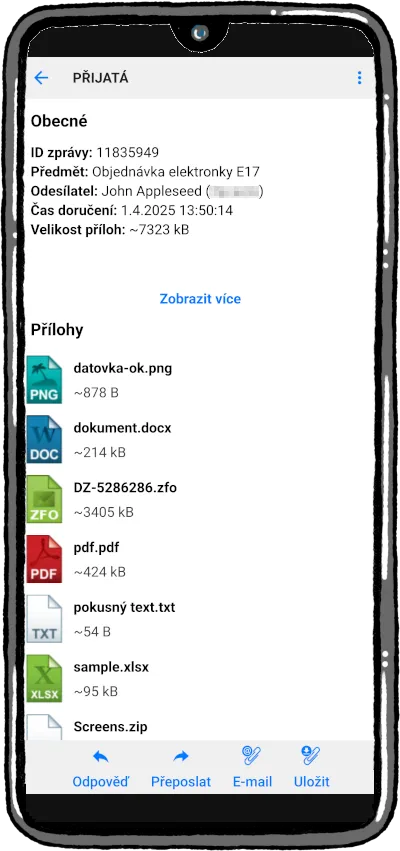The width and height of the screenshot is (400, 851).
Task: Open the DZ-5286286.zfo attachment
Action: 200,499
